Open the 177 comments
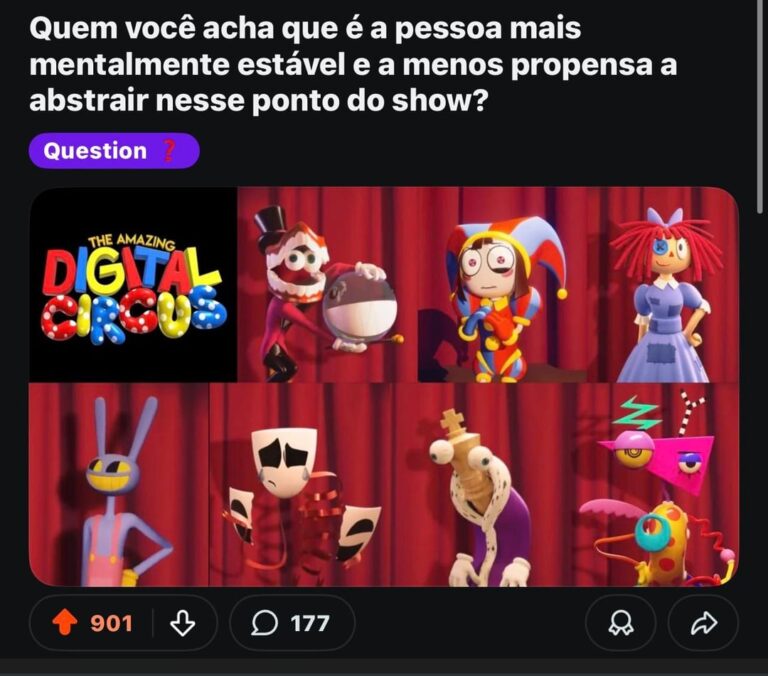Viewport: 768px width, 676px height. pyautogui.click(x=291, y=623)
